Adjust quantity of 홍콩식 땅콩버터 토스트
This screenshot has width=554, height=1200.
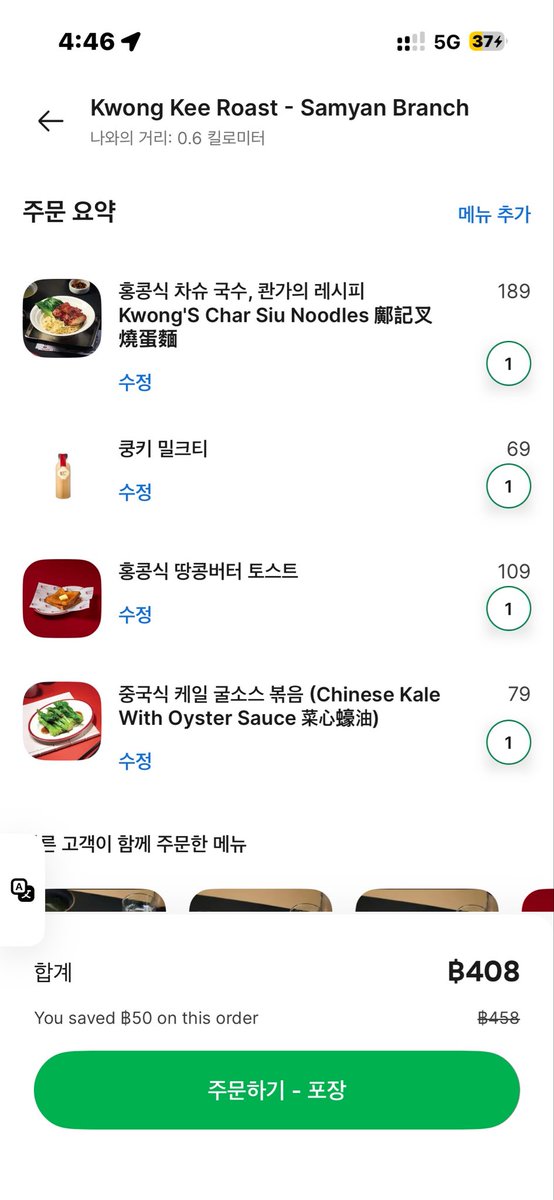508,608
